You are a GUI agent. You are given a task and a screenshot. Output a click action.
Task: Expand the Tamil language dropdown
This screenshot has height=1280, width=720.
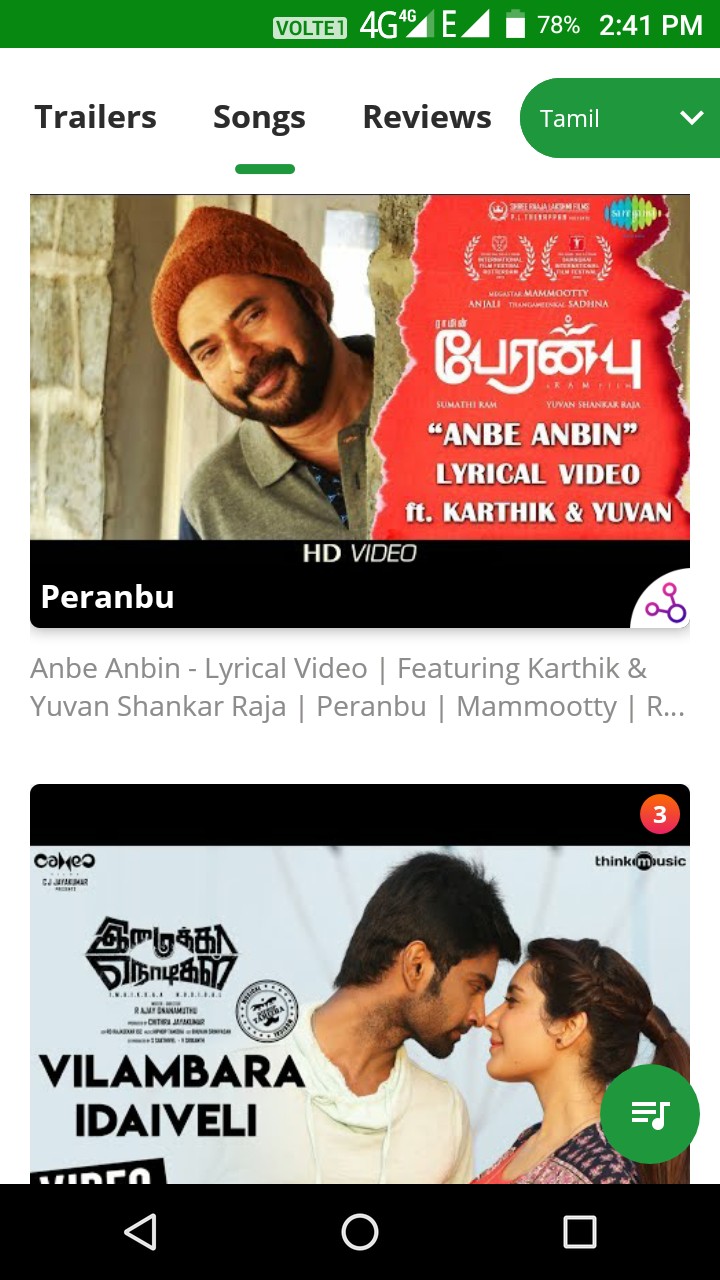click(x=620, y=118)
